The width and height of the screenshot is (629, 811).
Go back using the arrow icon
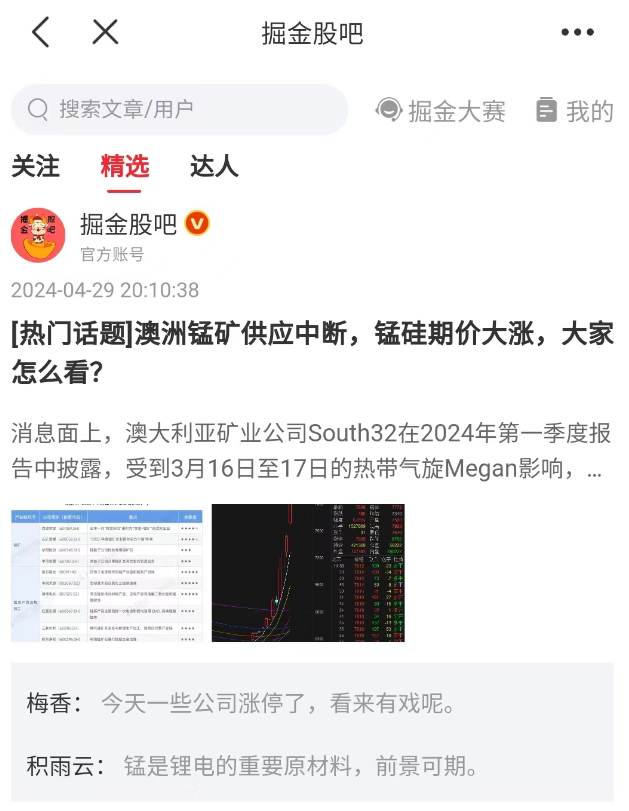point(40,33)
